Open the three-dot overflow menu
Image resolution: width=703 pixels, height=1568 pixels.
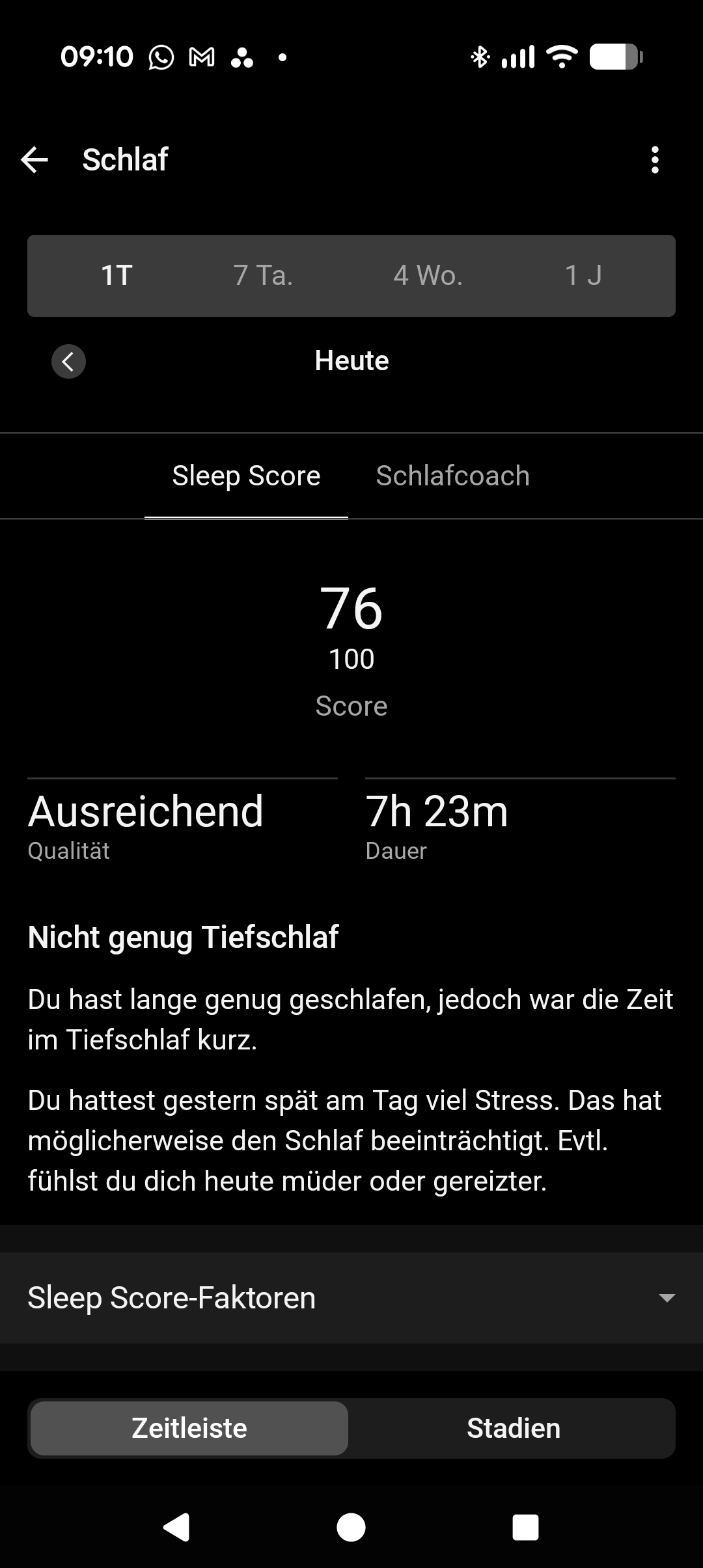(x=655, y=159)
